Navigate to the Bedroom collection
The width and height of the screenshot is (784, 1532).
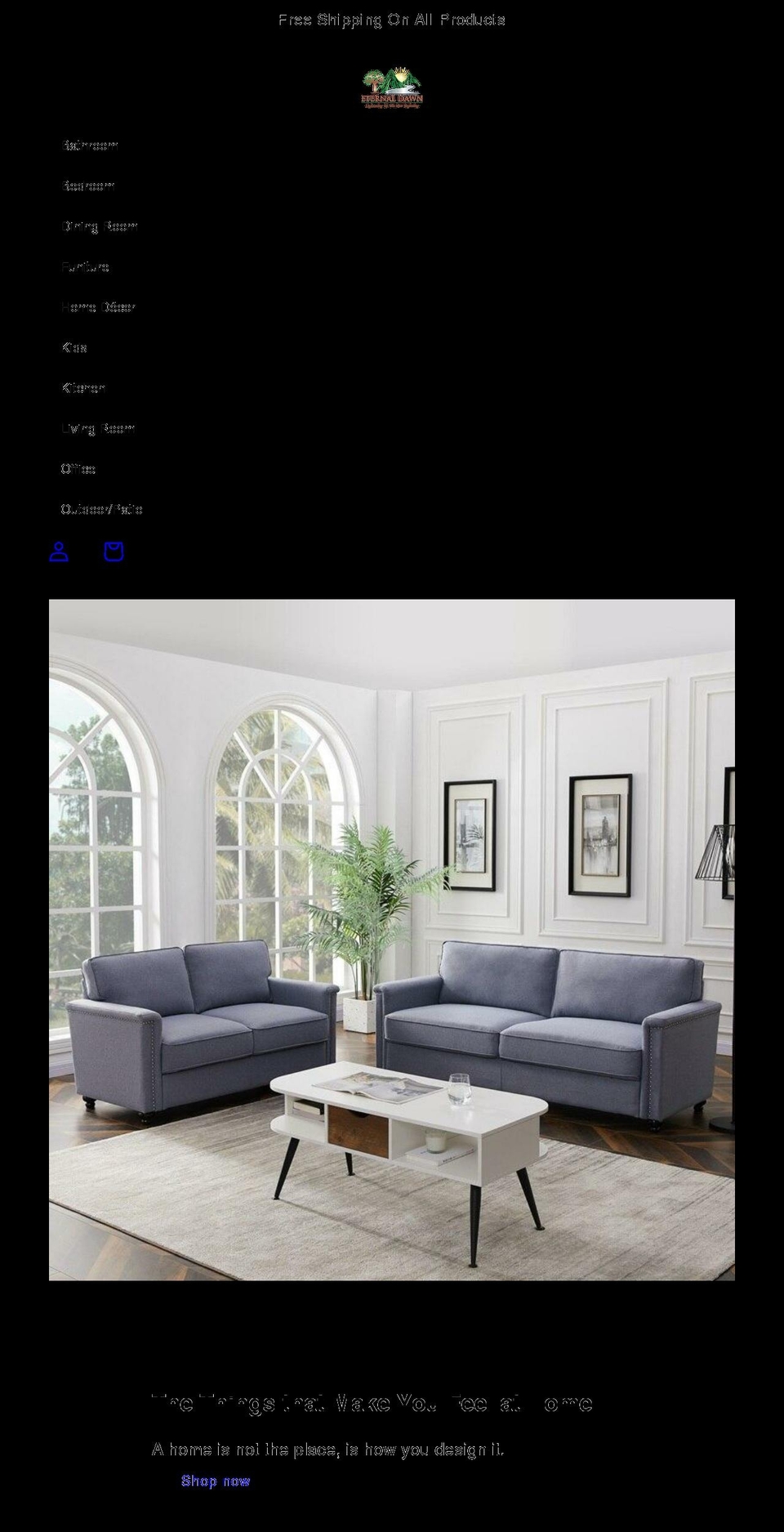(88, 185)
